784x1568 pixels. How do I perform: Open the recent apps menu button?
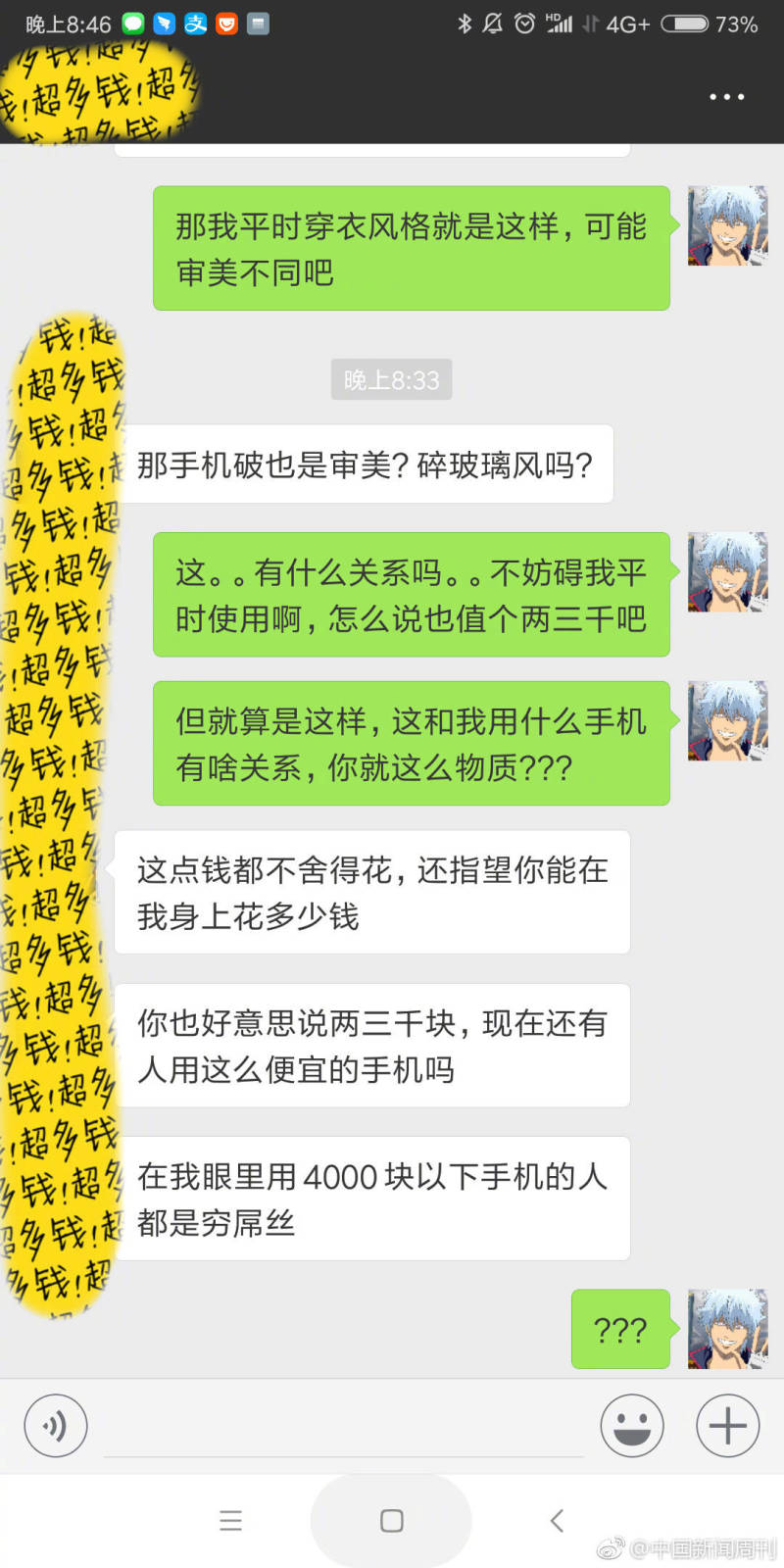[x=230, y=1520]
